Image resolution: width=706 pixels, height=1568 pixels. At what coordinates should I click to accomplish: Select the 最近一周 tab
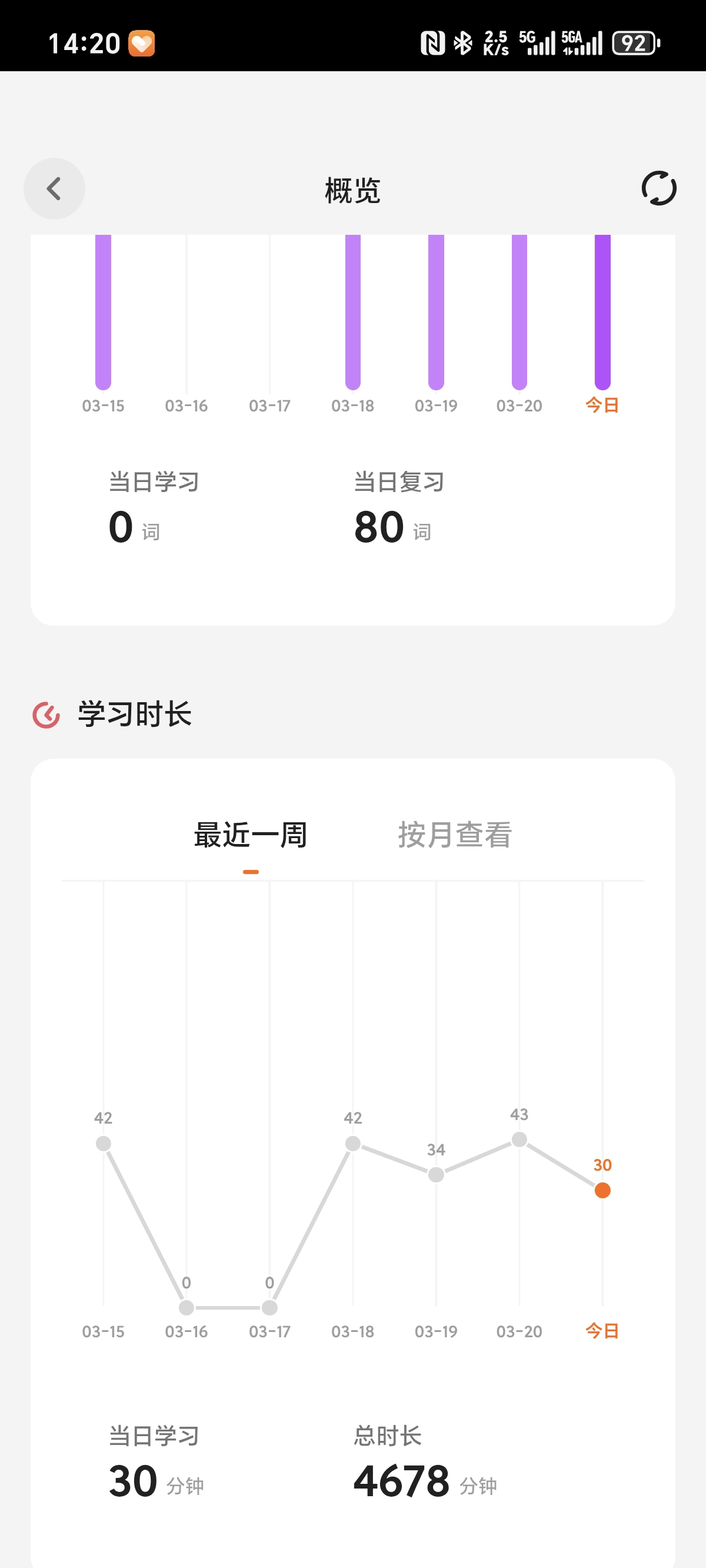[x=251, y=835]
